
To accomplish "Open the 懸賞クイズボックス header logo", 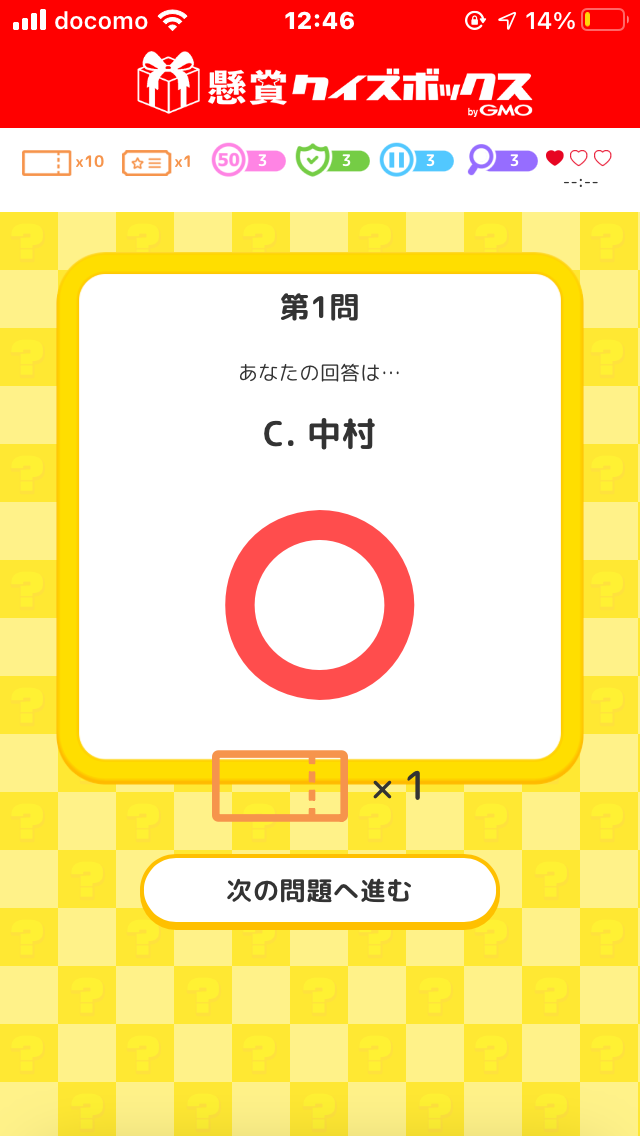I will (334, 84).
